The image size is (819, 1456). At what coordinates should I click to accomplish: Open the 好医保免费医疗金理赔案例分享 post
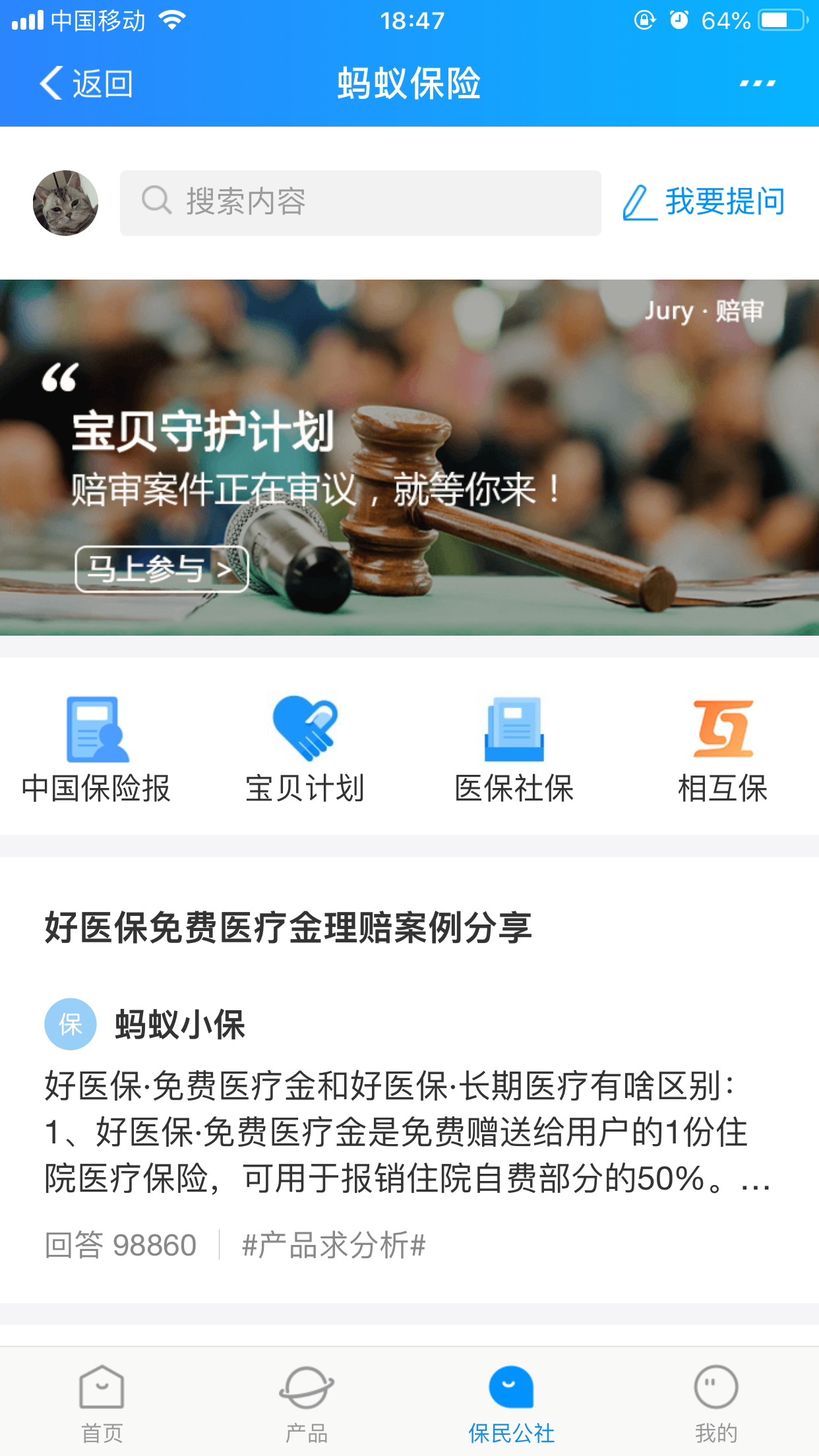point(288,927)
